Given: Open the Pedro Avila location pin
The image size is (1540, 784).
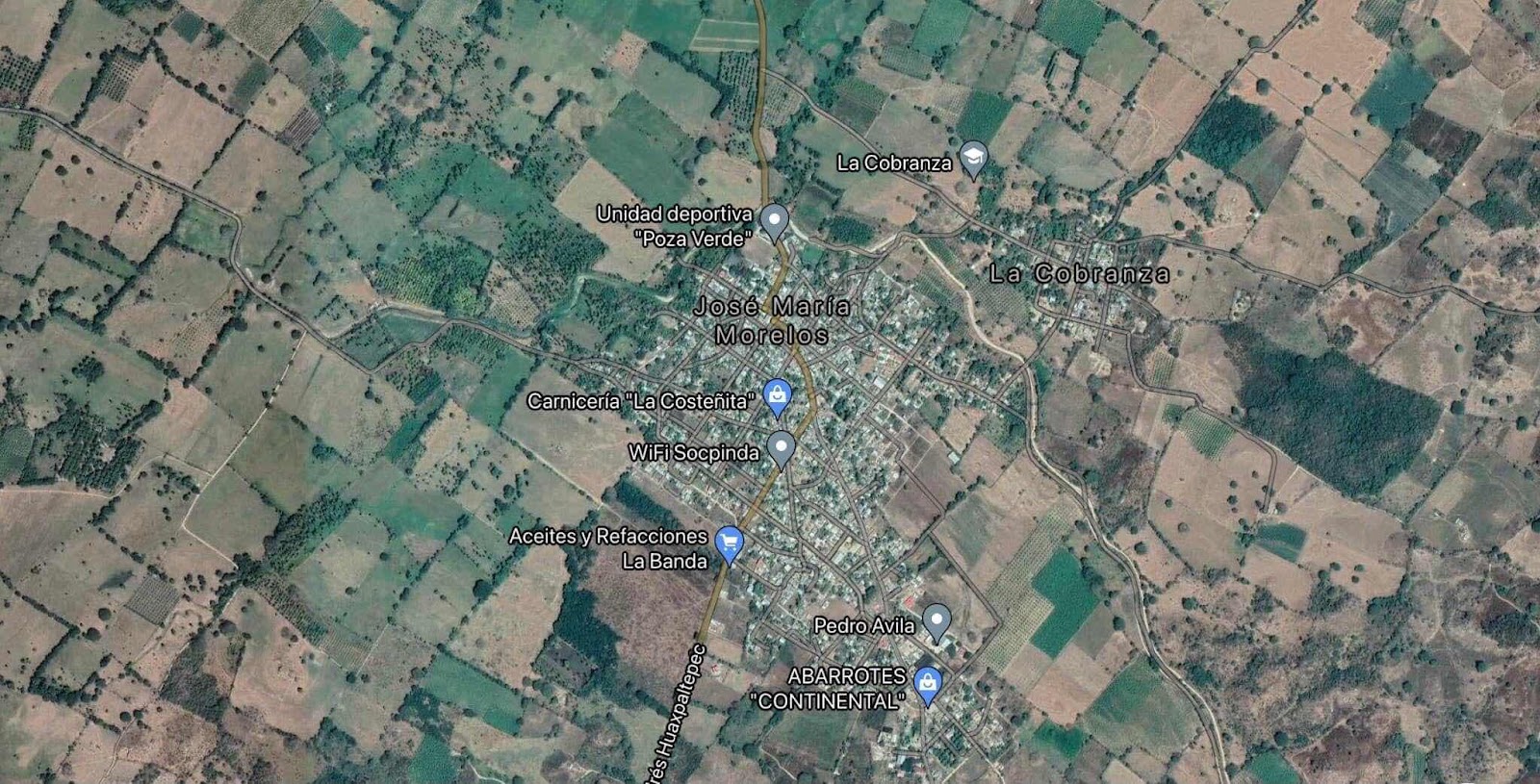Looking at the screenshot, I should pyautogui.click(x=937, y=620).
